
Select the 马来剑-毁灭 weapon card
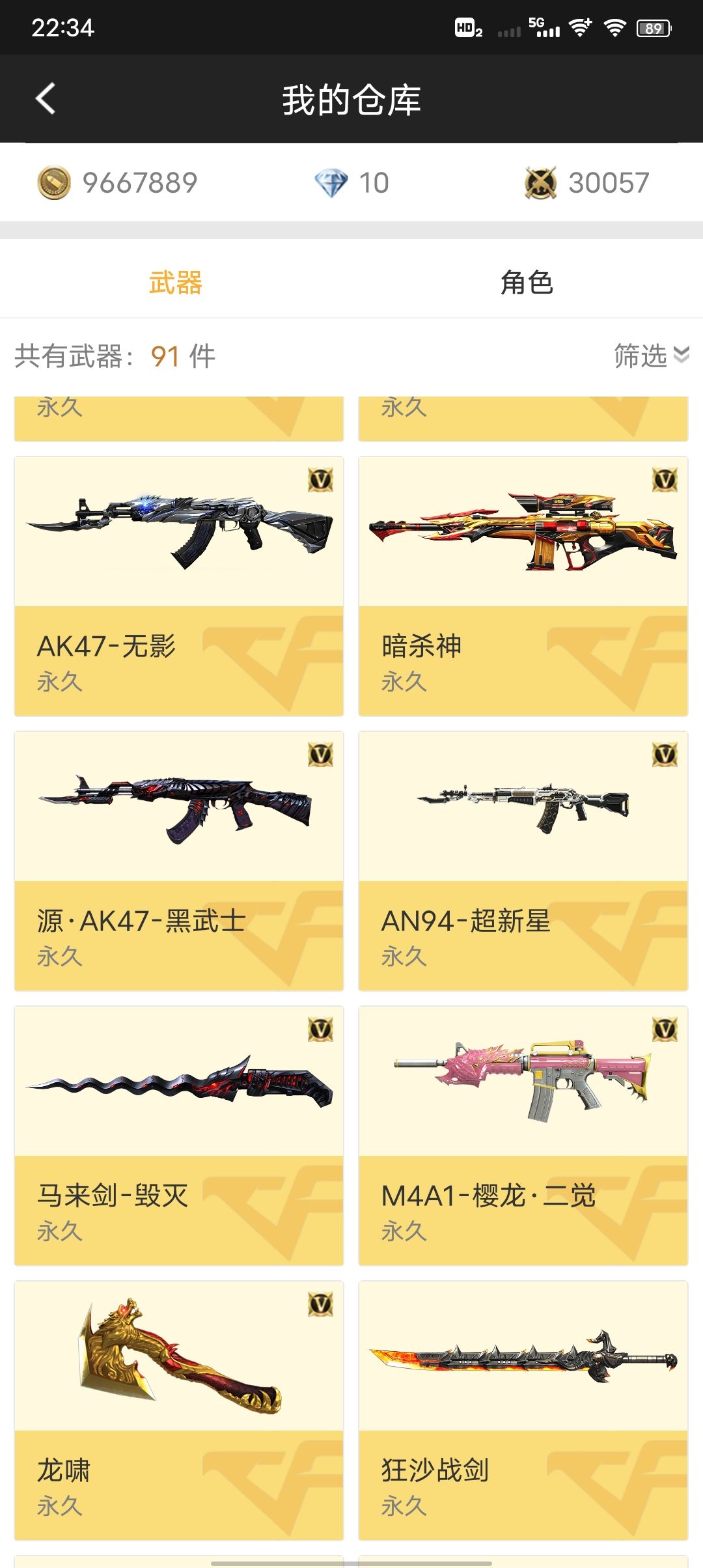click(x=179, y=1136)
